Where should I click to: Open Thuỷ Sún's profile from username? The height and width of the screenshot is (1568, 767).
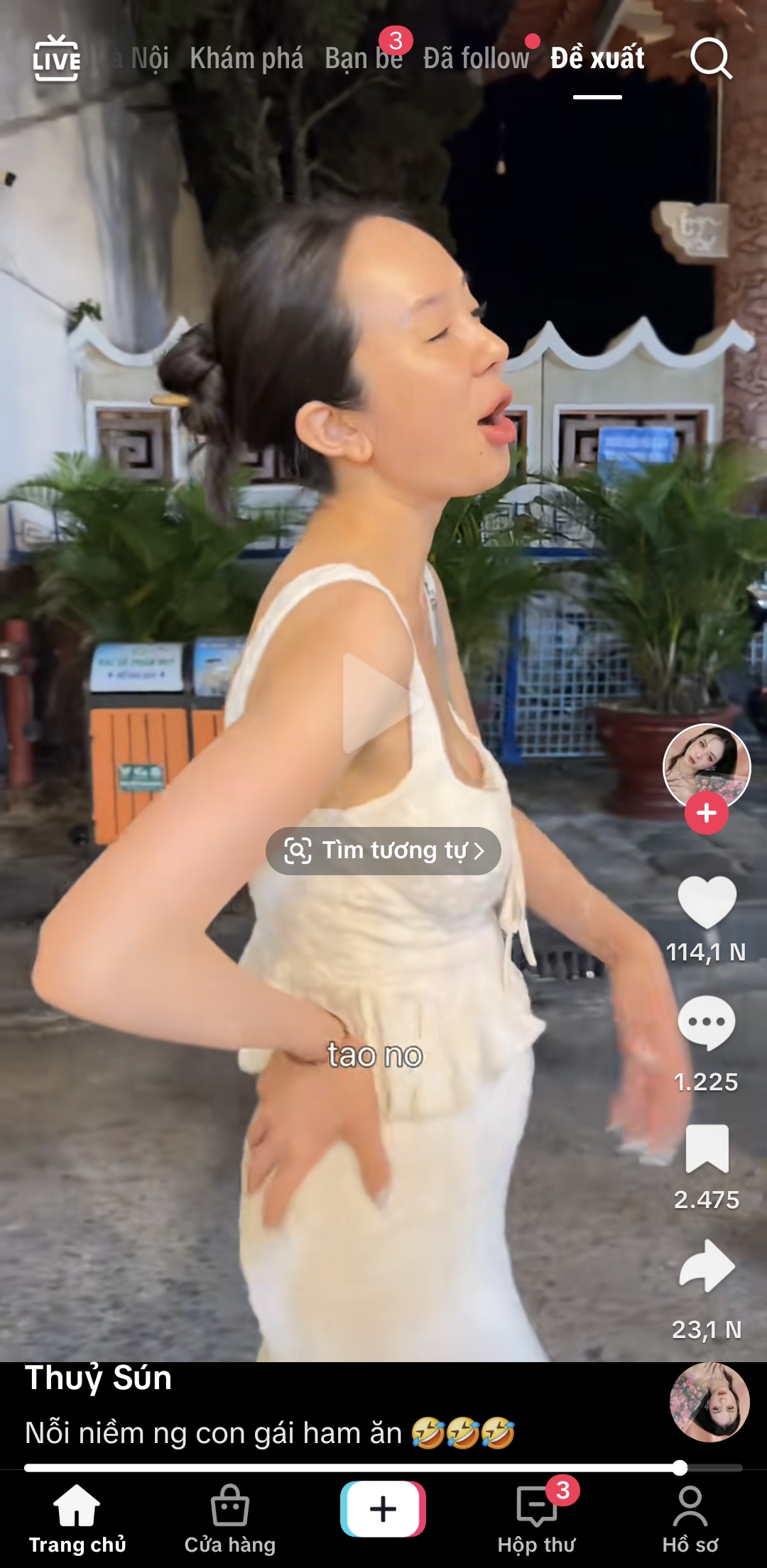99,1378
